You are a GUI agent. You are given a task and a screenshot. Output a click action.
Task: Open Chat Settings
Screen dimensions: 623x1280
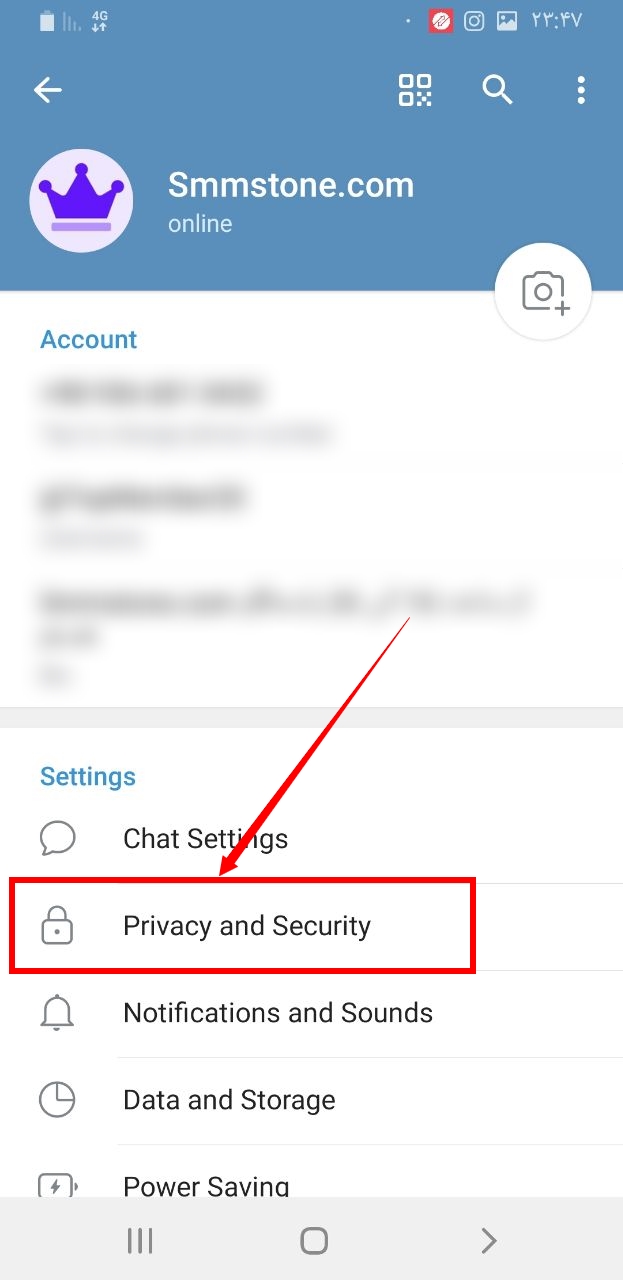pos(311,838)
